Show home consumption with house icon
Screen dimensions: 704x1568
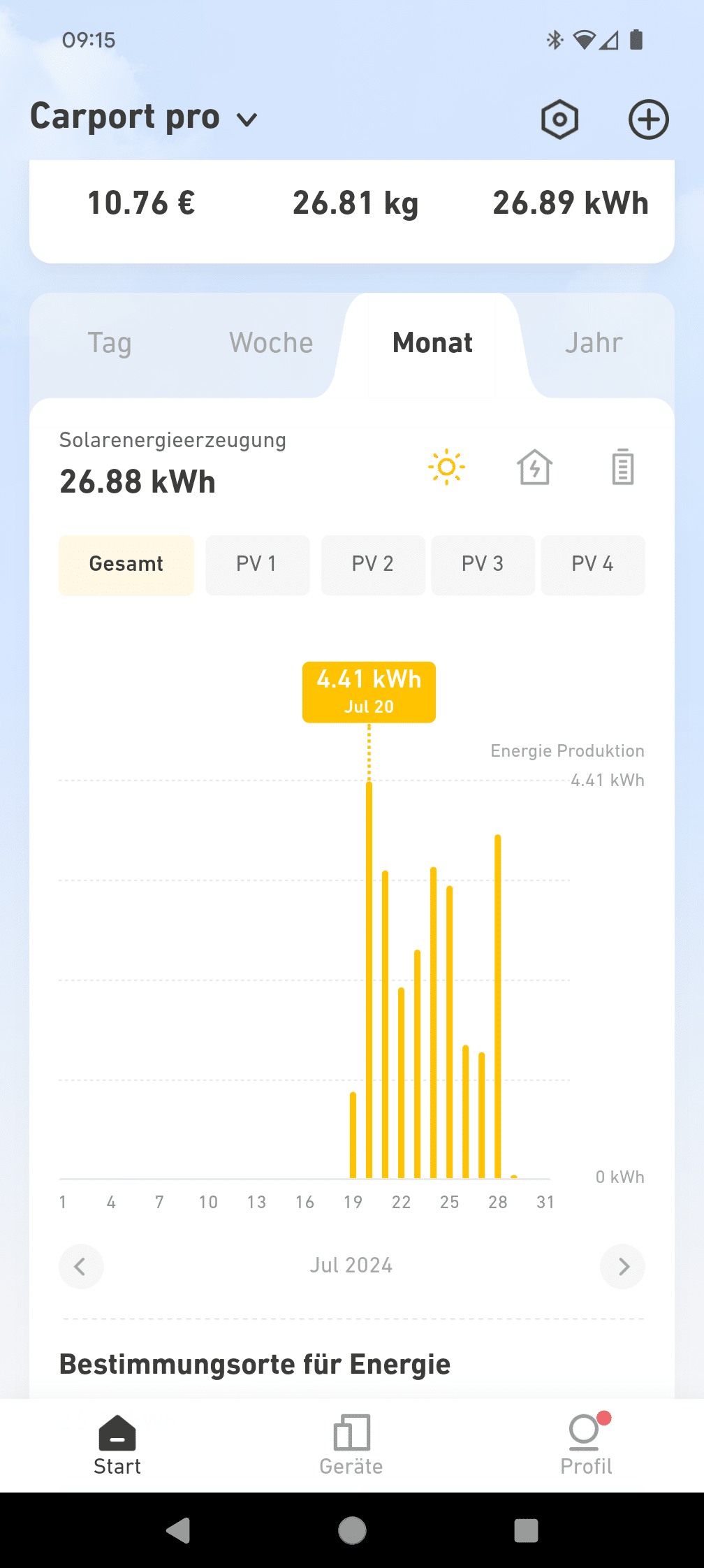pyautogui.click(x=535, y=467)
